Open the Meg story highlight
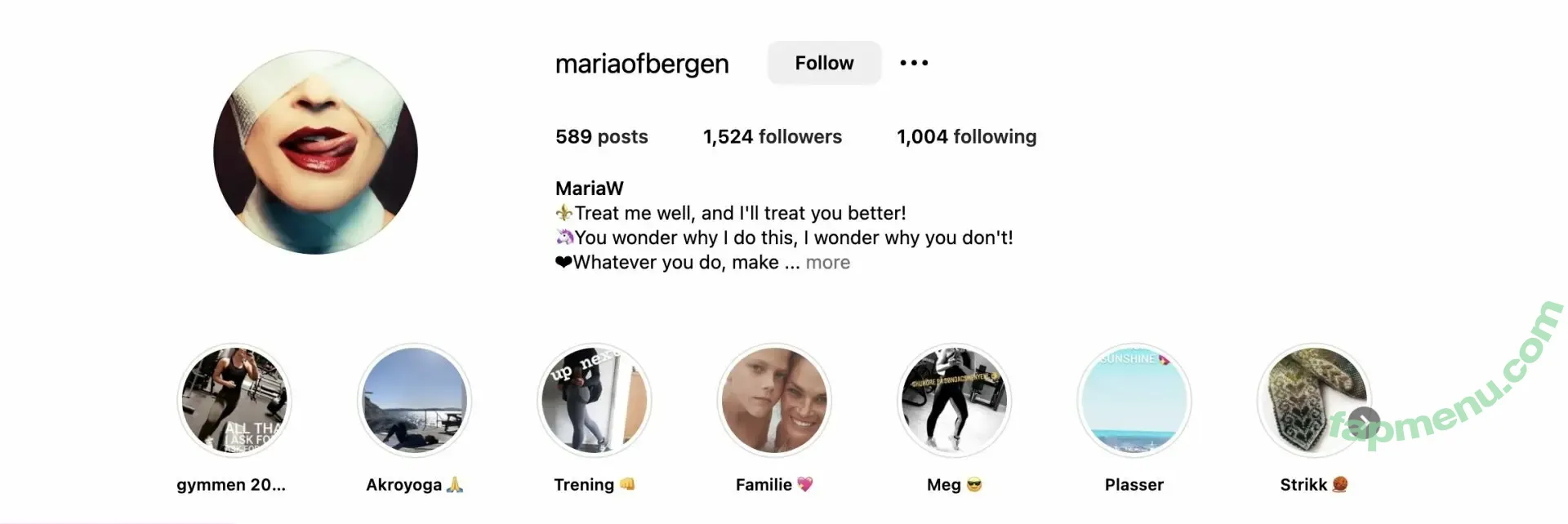Viewport: 1568px width, 524px height. [954, 400]
